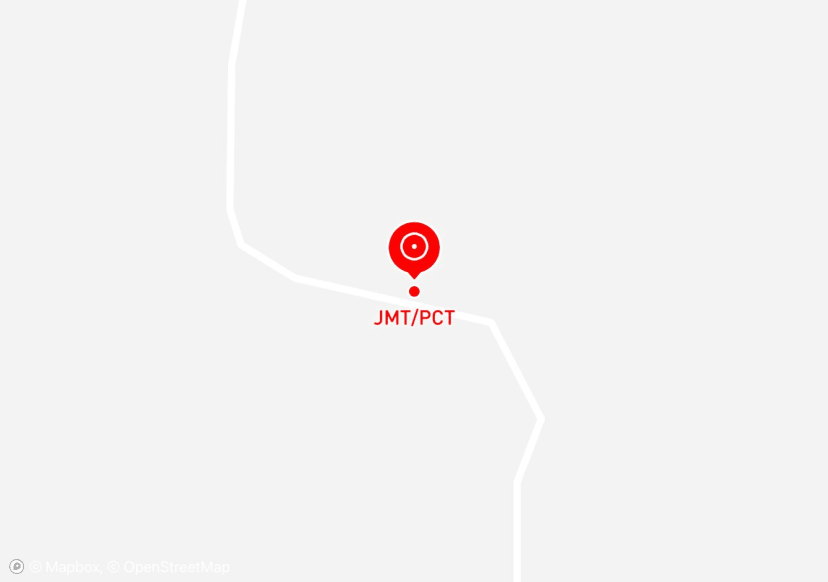
Task: Open the Mapbox attribution link
Action: click(65, 567)
